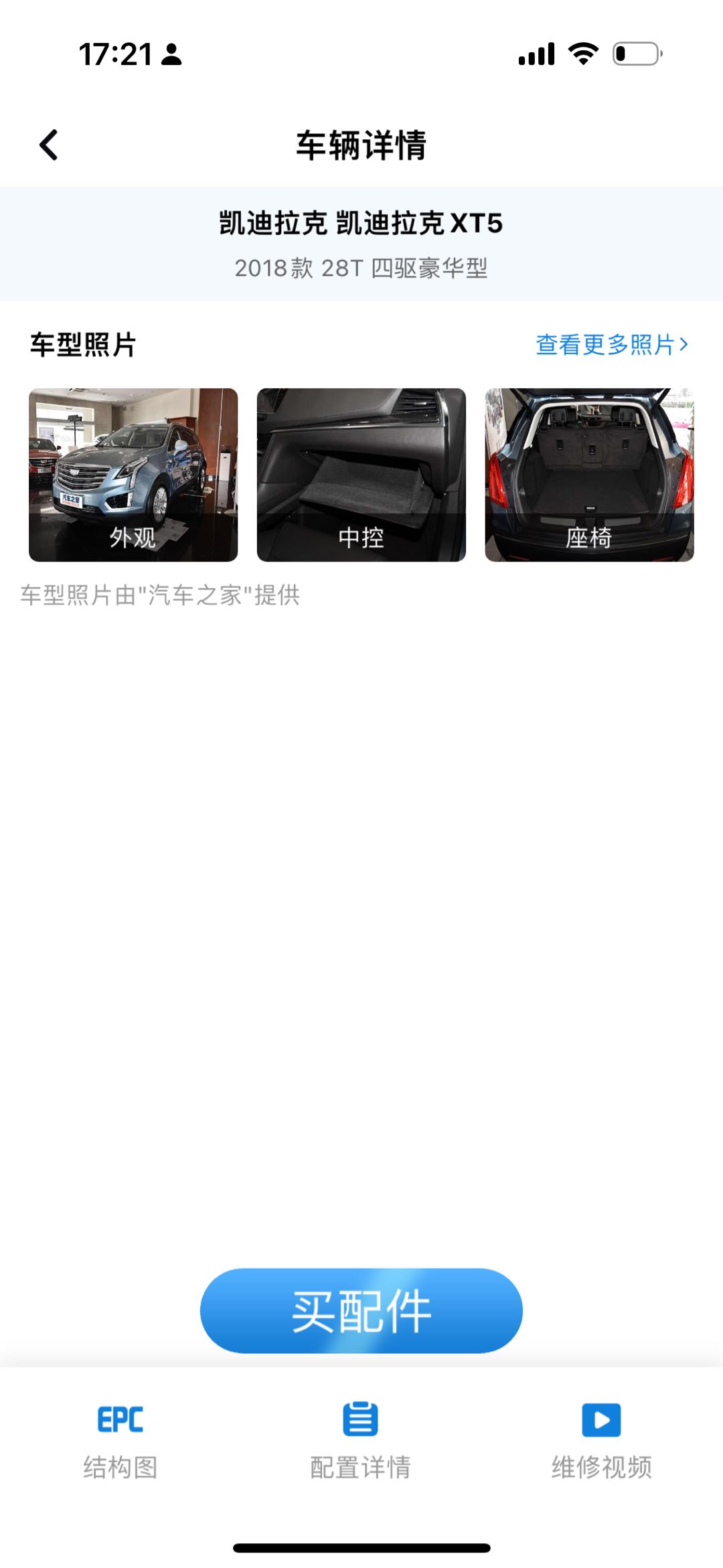This screenshot has height=1568, width=723.
Task: Open 维修视频 repair videos
Action: point(601,1439)
